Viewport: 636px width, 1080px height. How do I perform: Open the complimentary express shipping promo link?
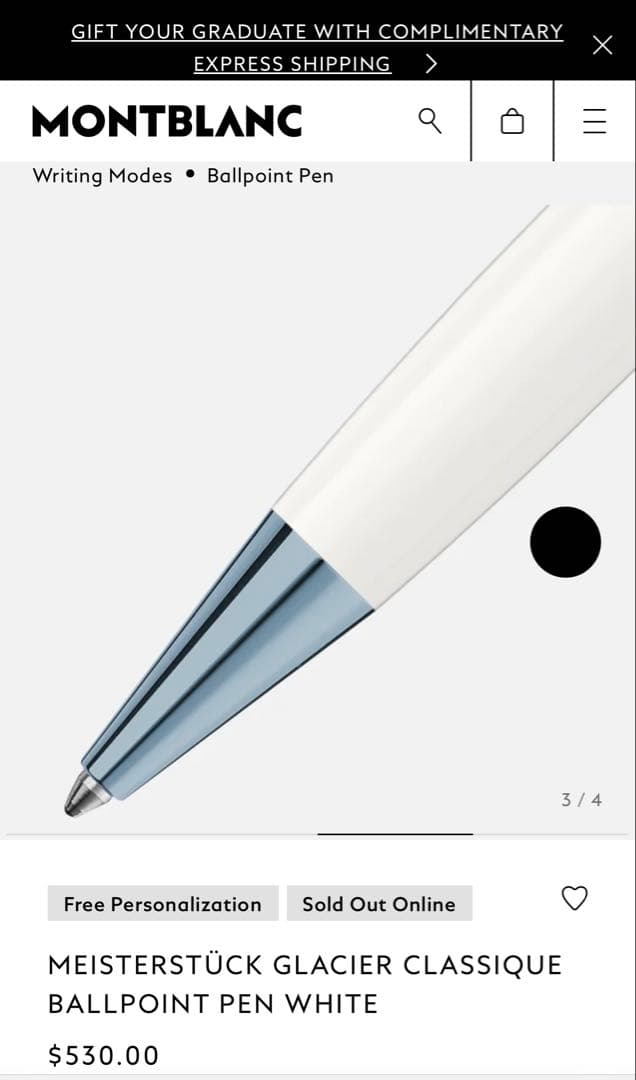(317, 47)
